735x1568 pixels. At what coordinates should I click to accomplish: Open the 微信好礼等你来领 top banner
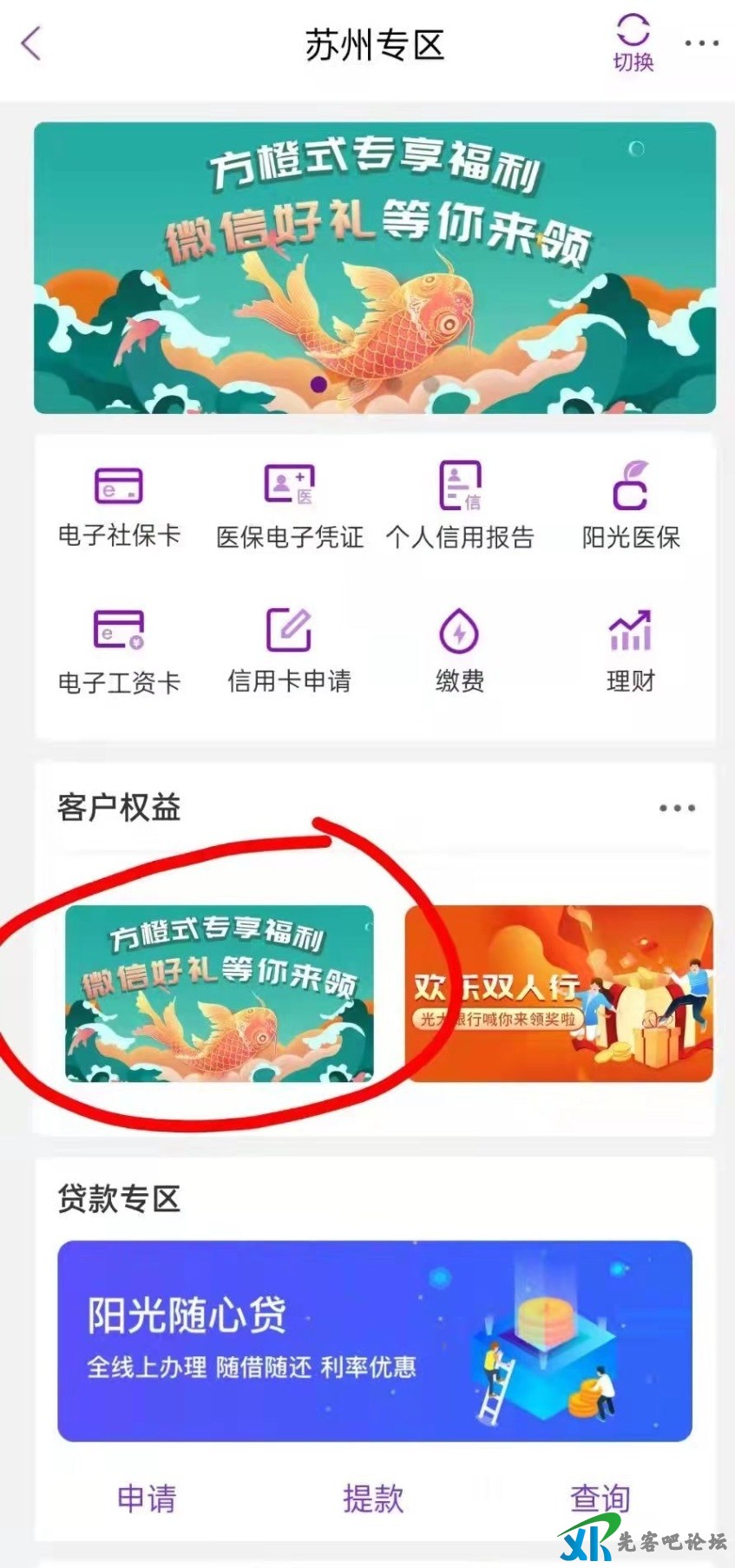[375, 267]
